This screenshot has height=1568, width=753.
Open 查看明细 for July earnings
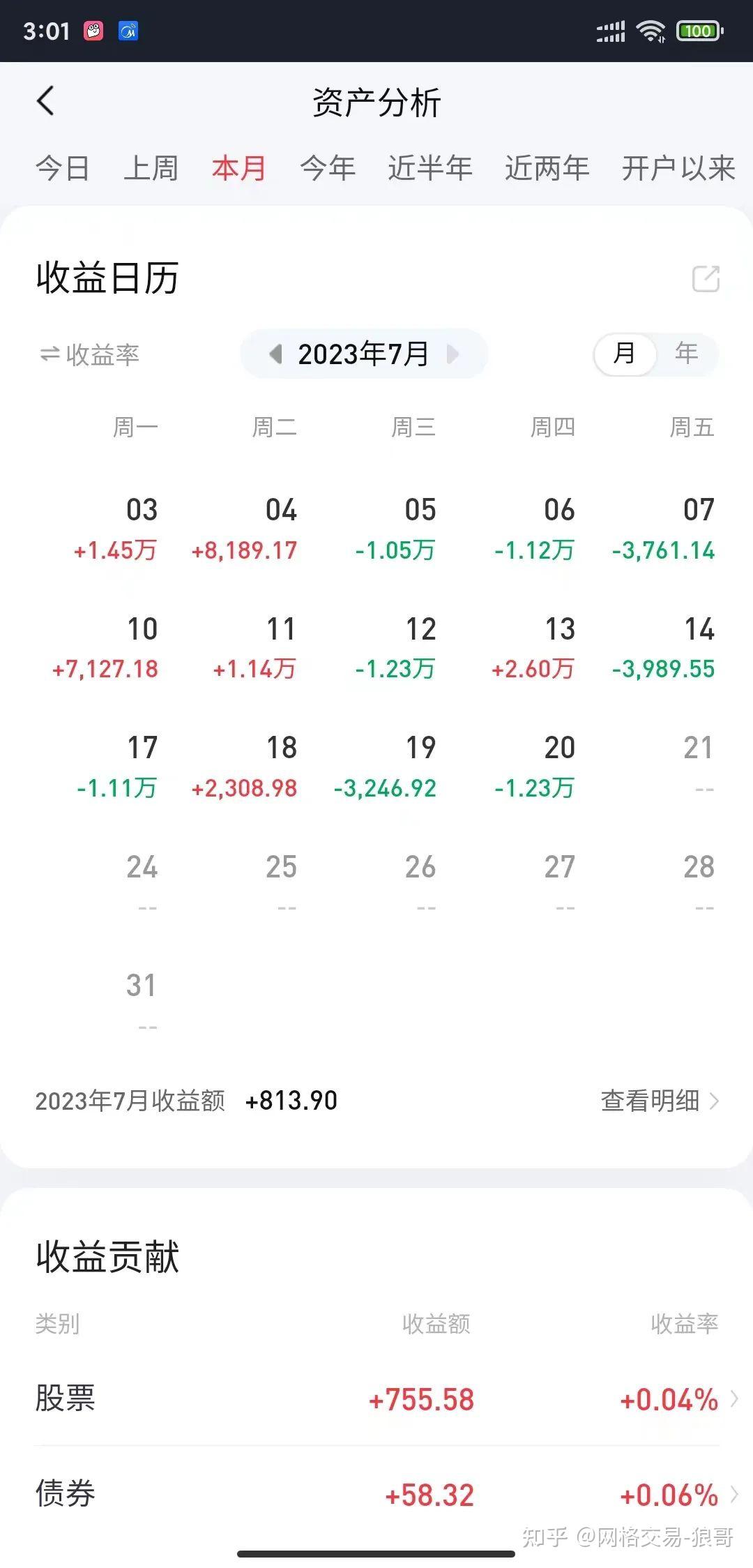point(660,1101)
